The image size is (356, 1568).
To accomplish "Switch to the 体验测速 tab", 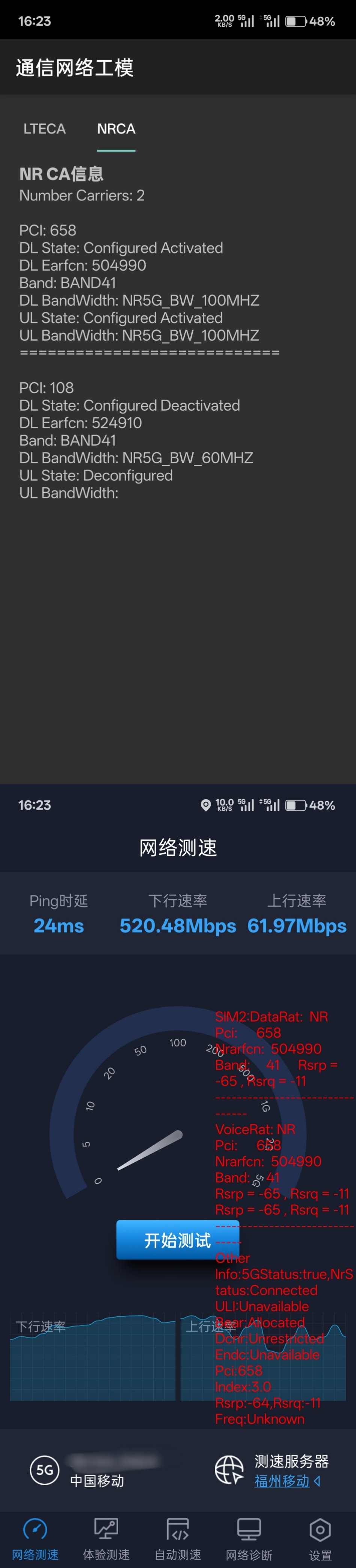I will [106, 1538].
